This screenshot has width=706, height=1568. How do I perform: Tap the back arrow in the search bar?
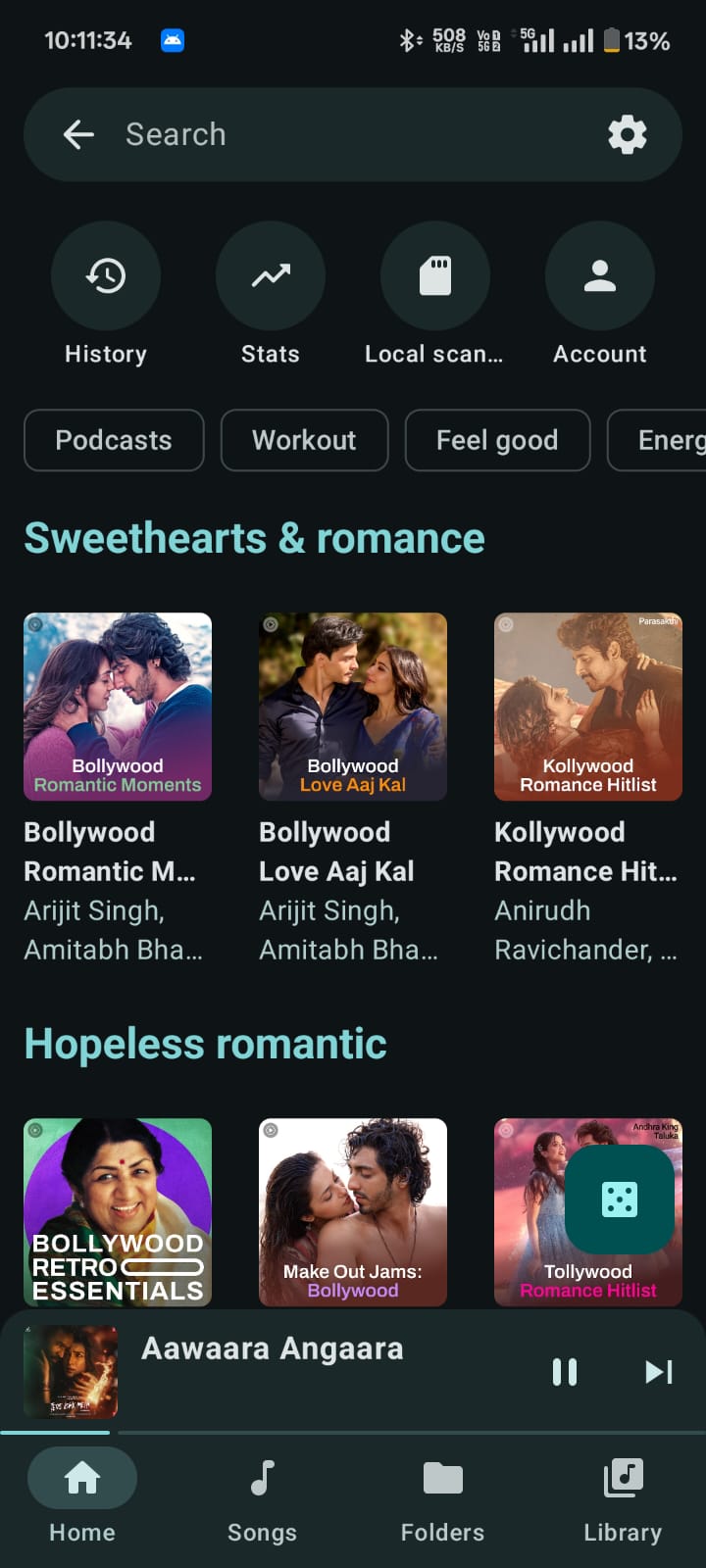(x=78, y=134)
